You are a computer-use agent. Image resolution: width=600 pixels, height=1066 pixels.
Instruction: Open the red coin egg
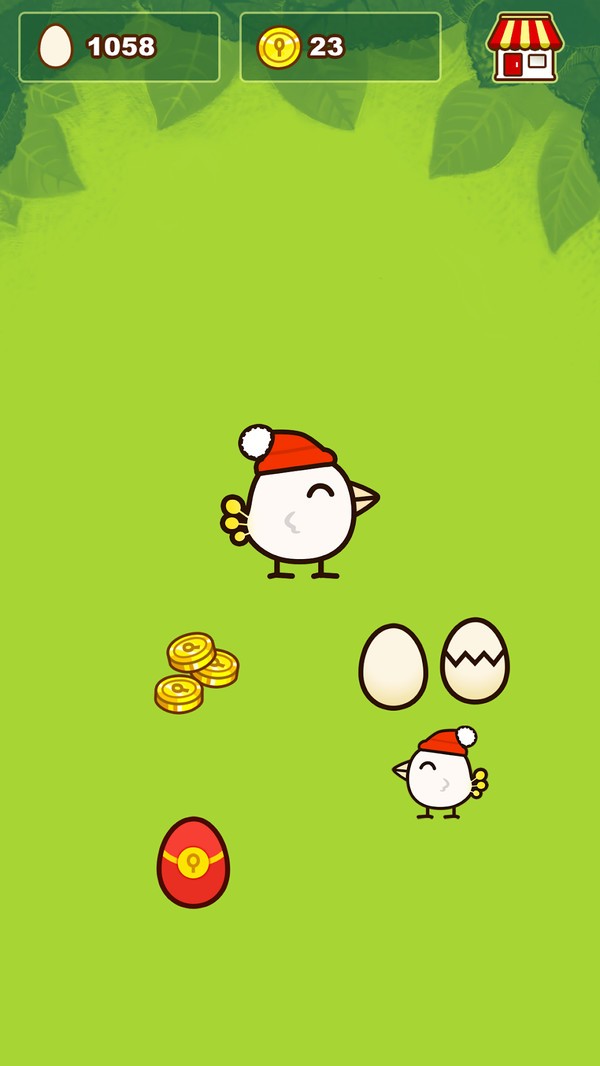pos(193,862)
